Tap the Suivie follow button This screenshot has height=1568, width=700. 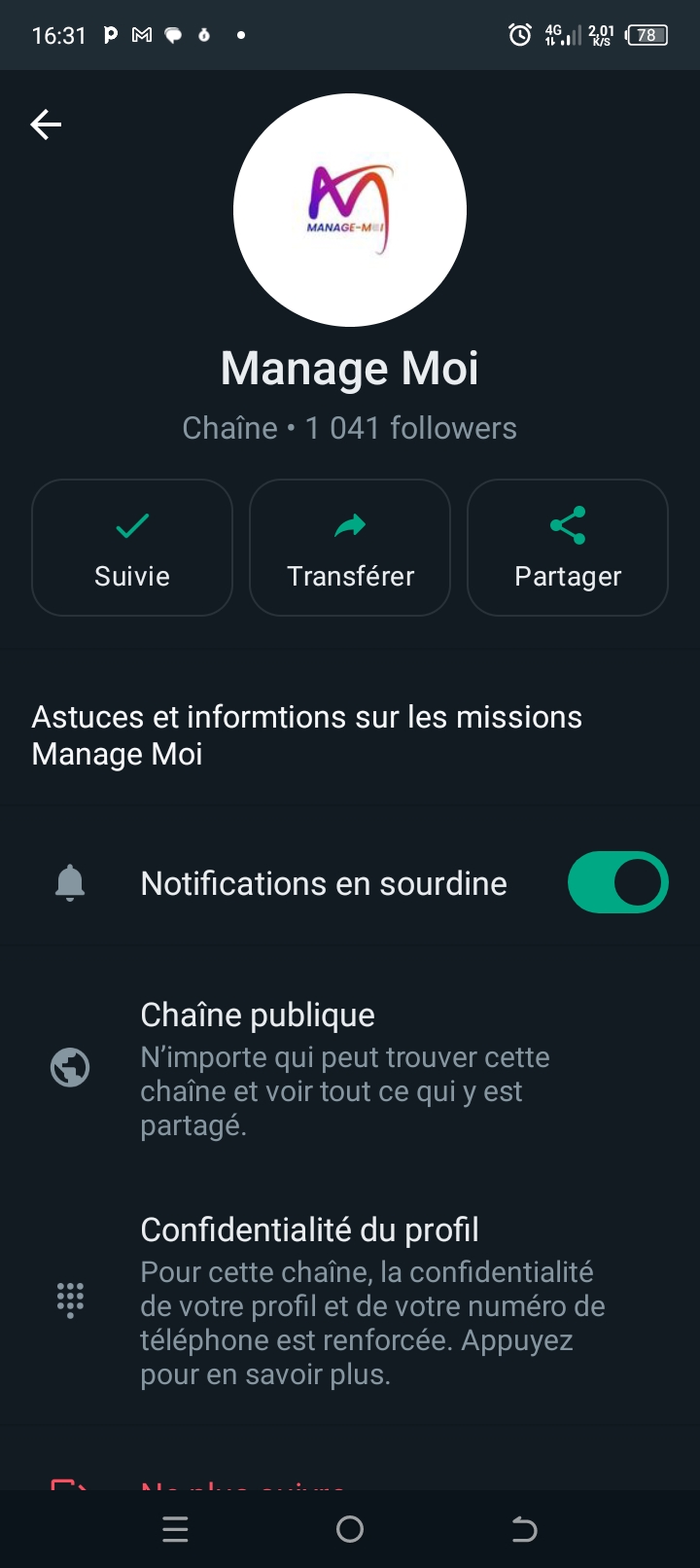[132, 548]
